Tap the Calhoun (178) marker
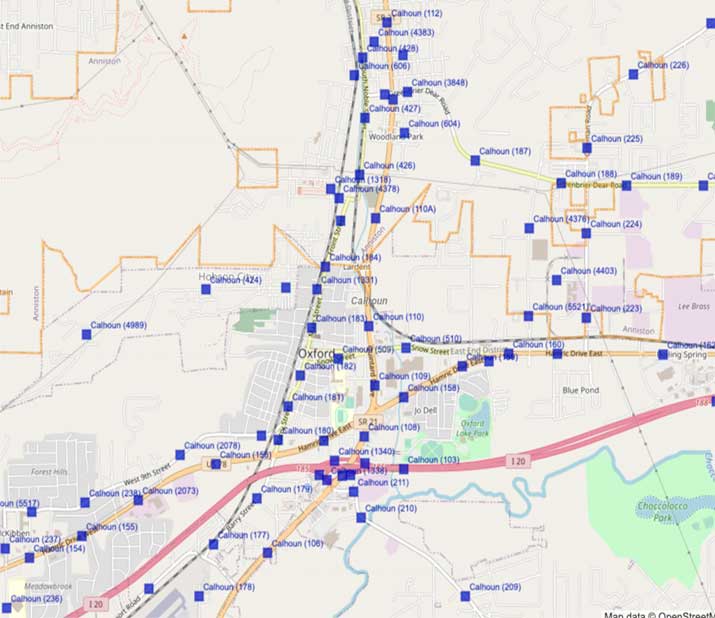 (198, 596)
